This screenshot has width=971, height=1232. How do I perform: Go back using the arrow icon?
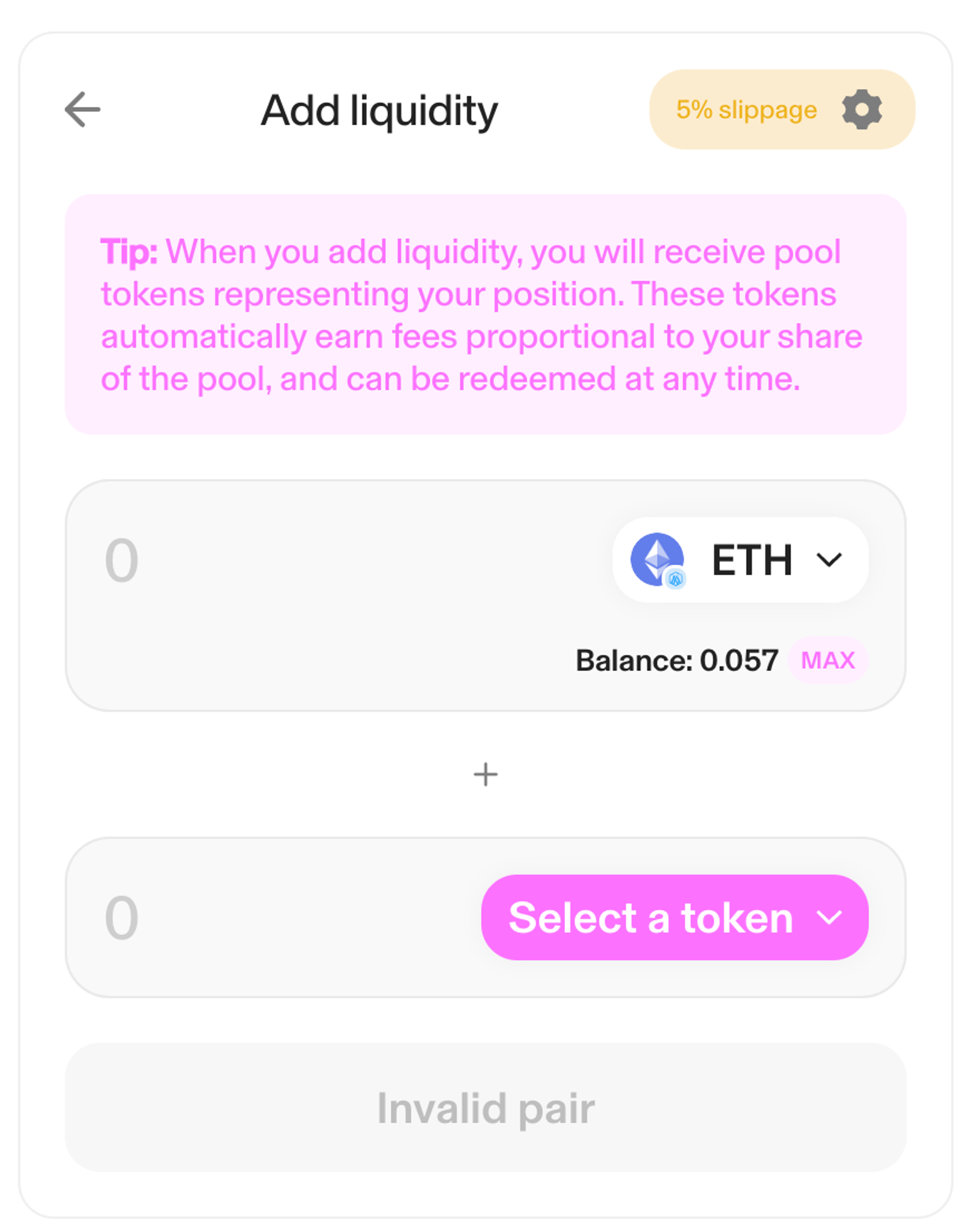coord(83,110)
